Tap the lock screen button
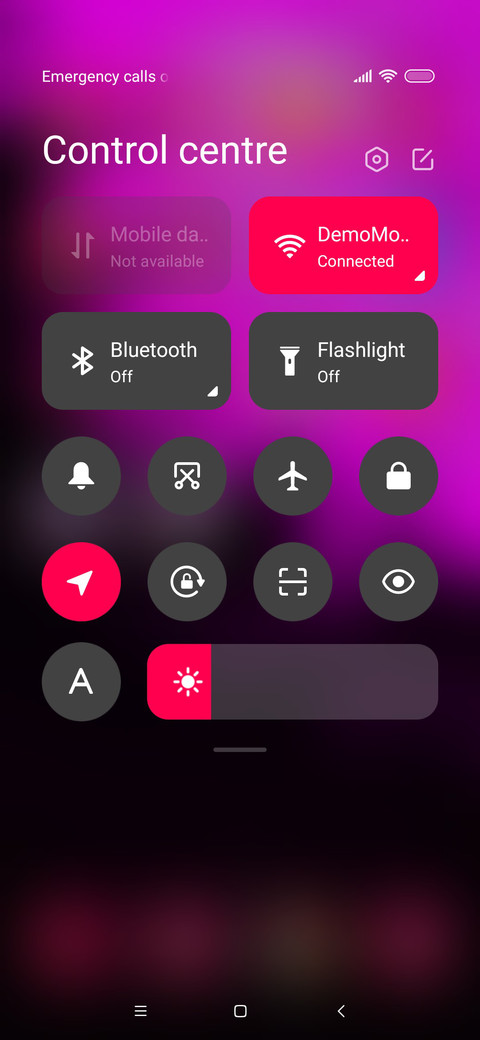This screenshot has width=480, height=1040. tap(398, 476)
